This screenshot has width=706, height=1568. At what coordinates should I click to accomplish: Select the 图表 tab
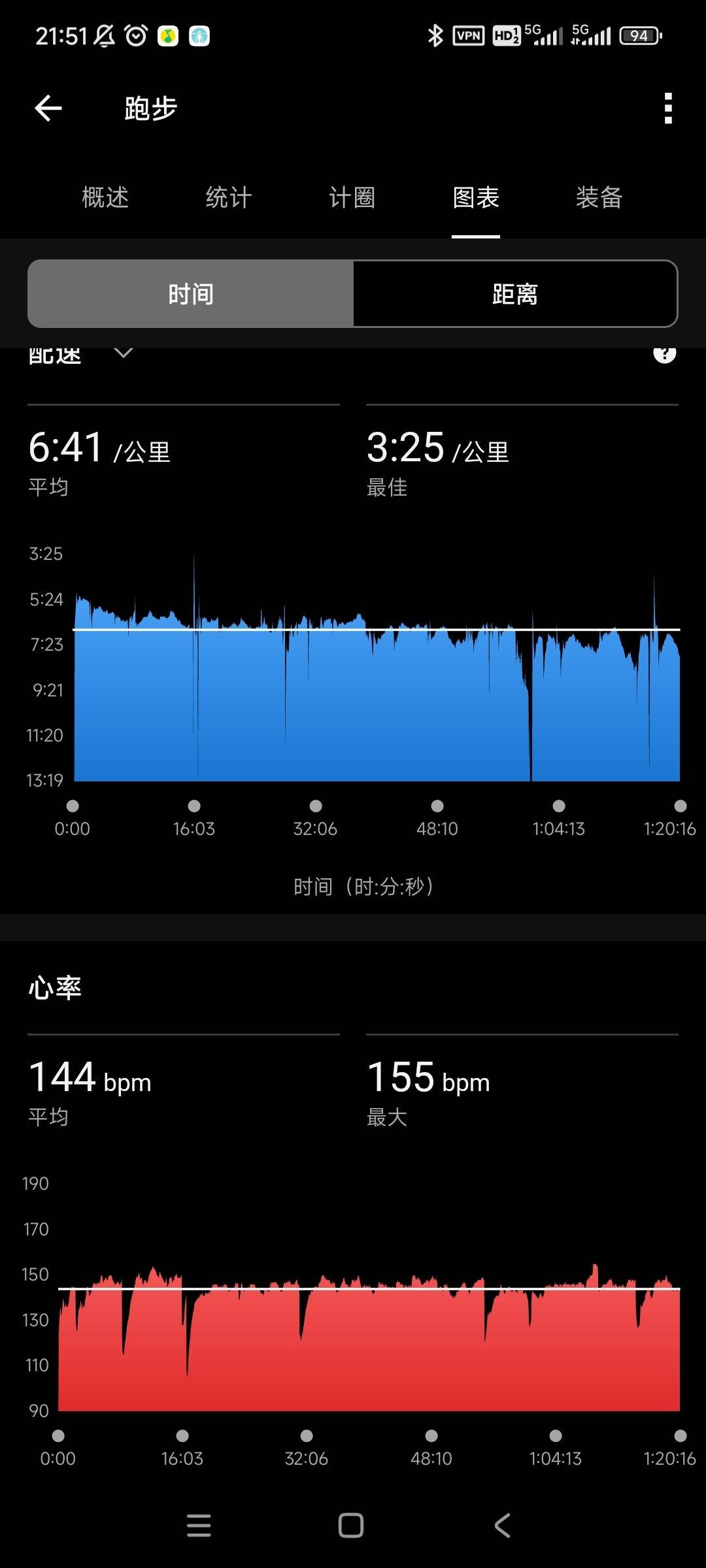pos(476,197)
